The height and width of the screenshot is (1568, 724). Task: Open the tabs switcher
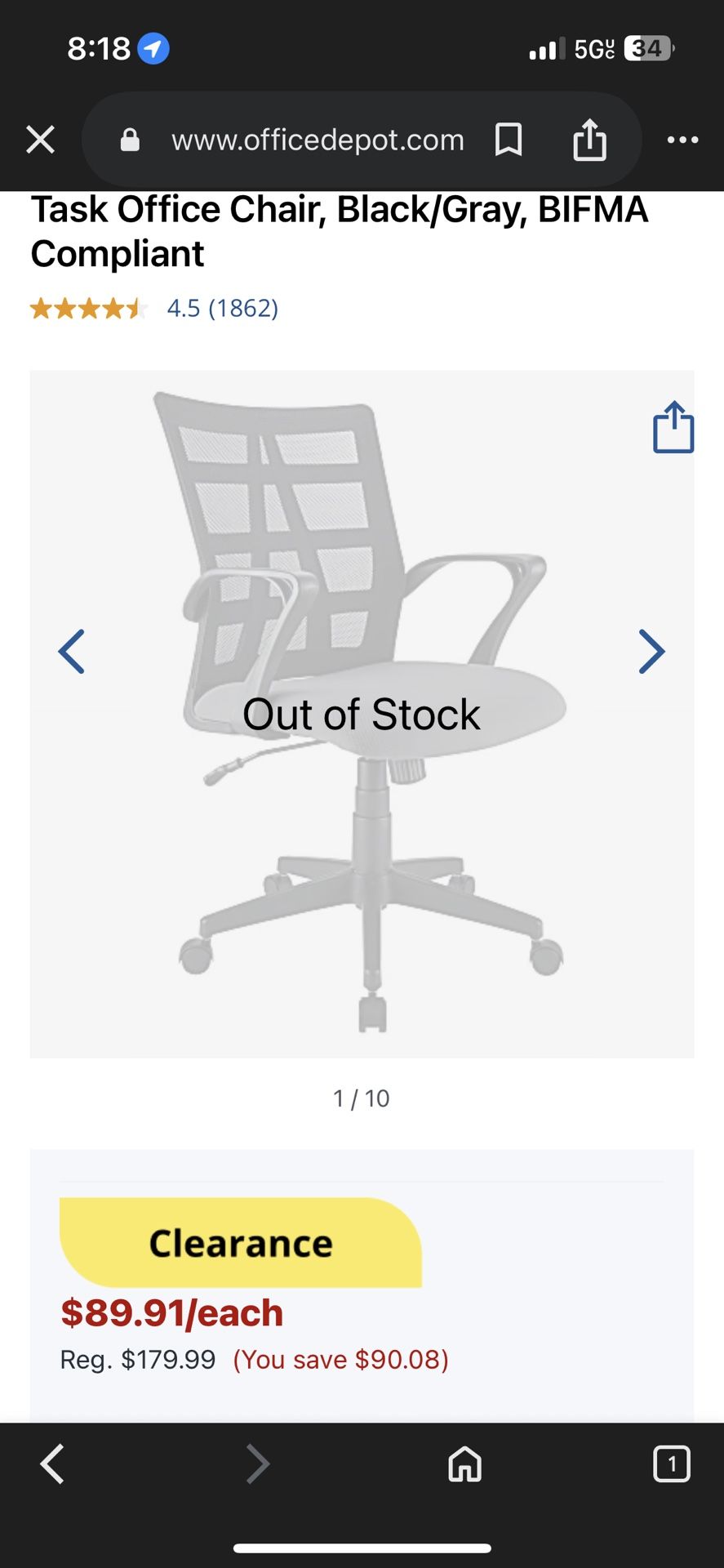click(x=671, y=1463)
